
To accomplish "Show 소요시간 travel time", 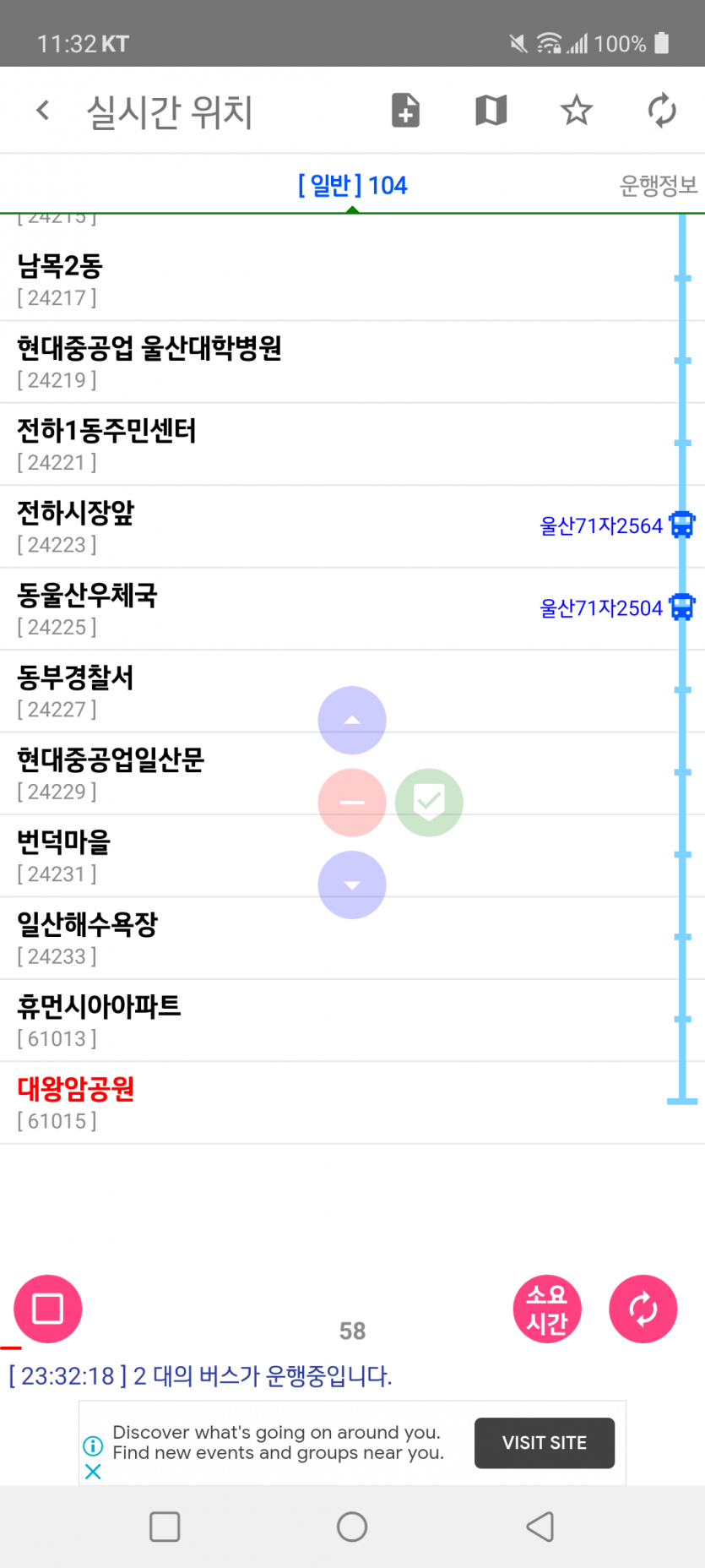I will tap(547, 1309).
